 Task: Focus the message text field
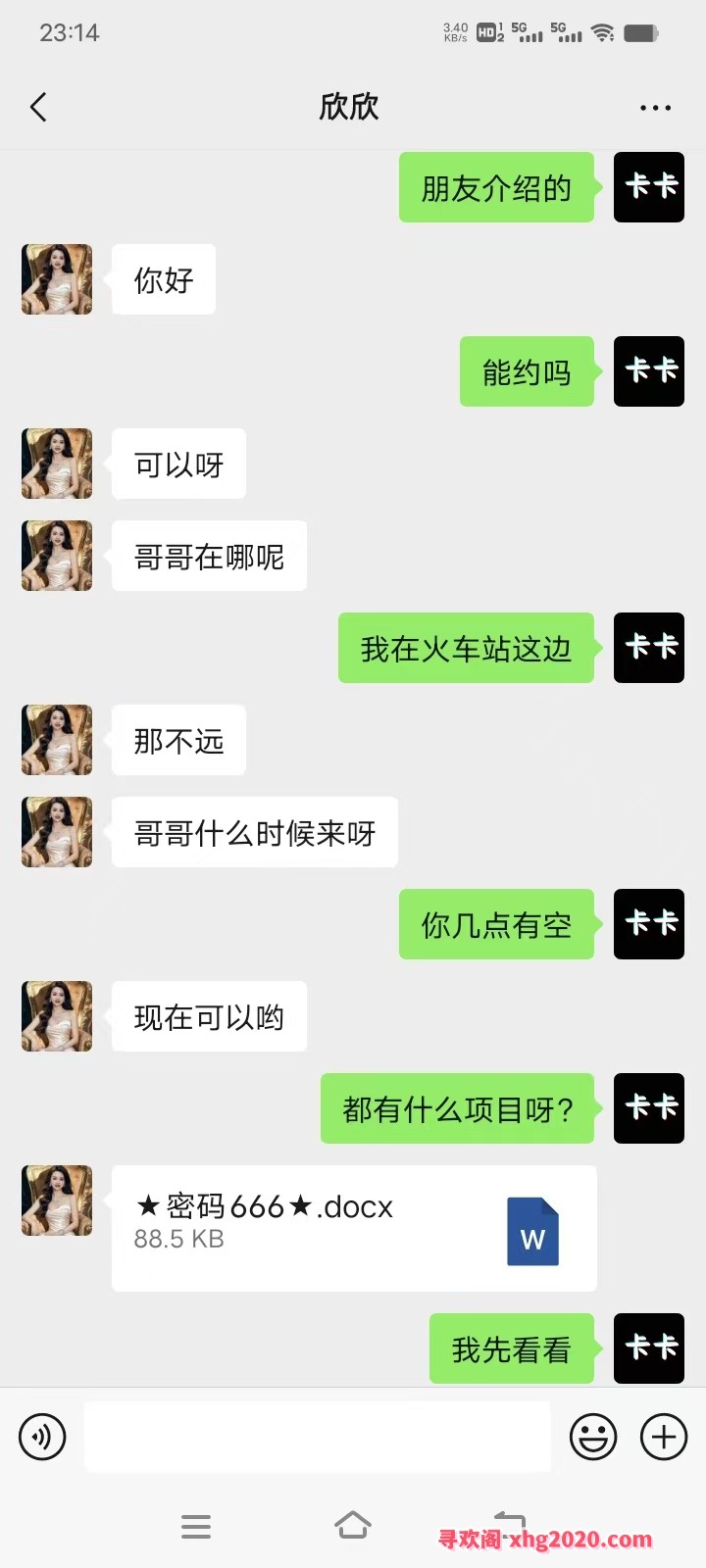(317, 1437)
